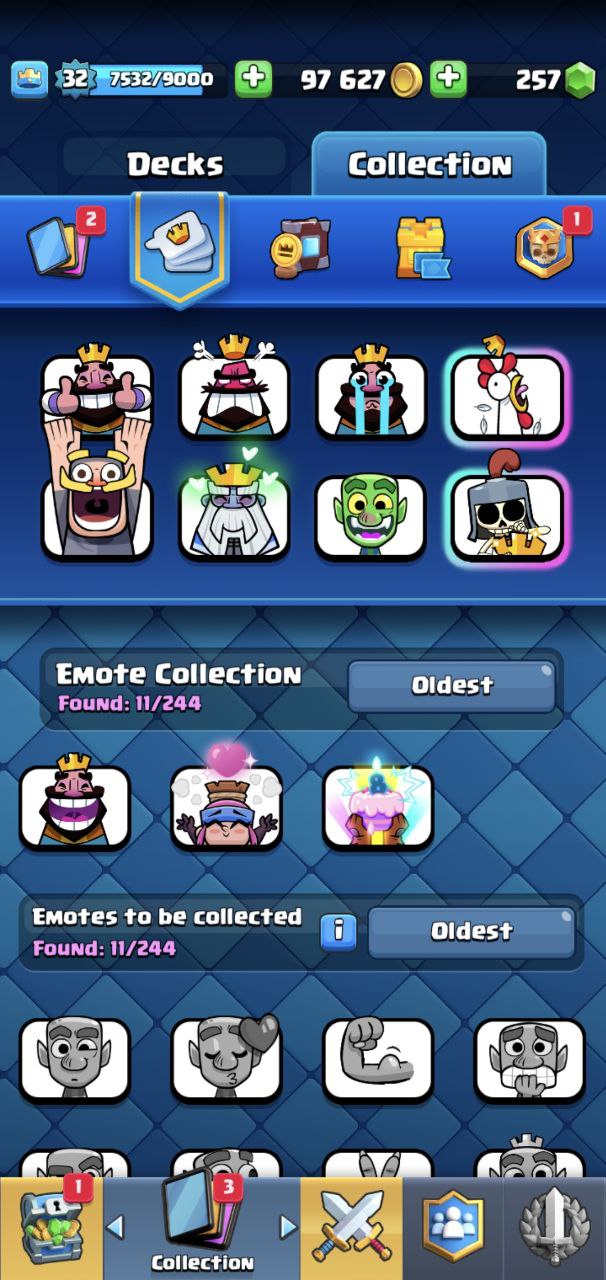
Task: Switch to the Decks tab
Action: click(175, 164)
